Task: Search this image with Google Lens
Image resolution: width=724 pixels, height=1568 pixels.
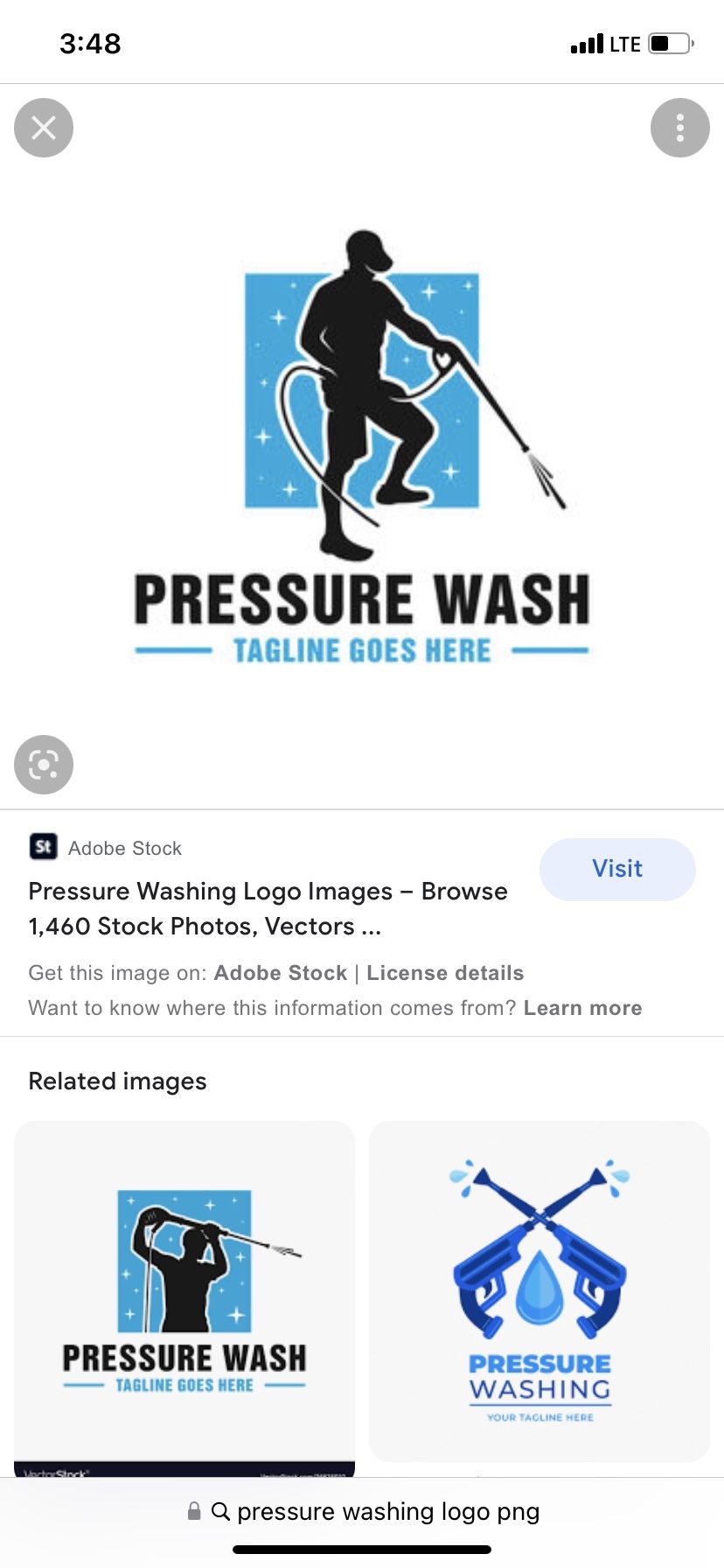Action: (44, 765)
